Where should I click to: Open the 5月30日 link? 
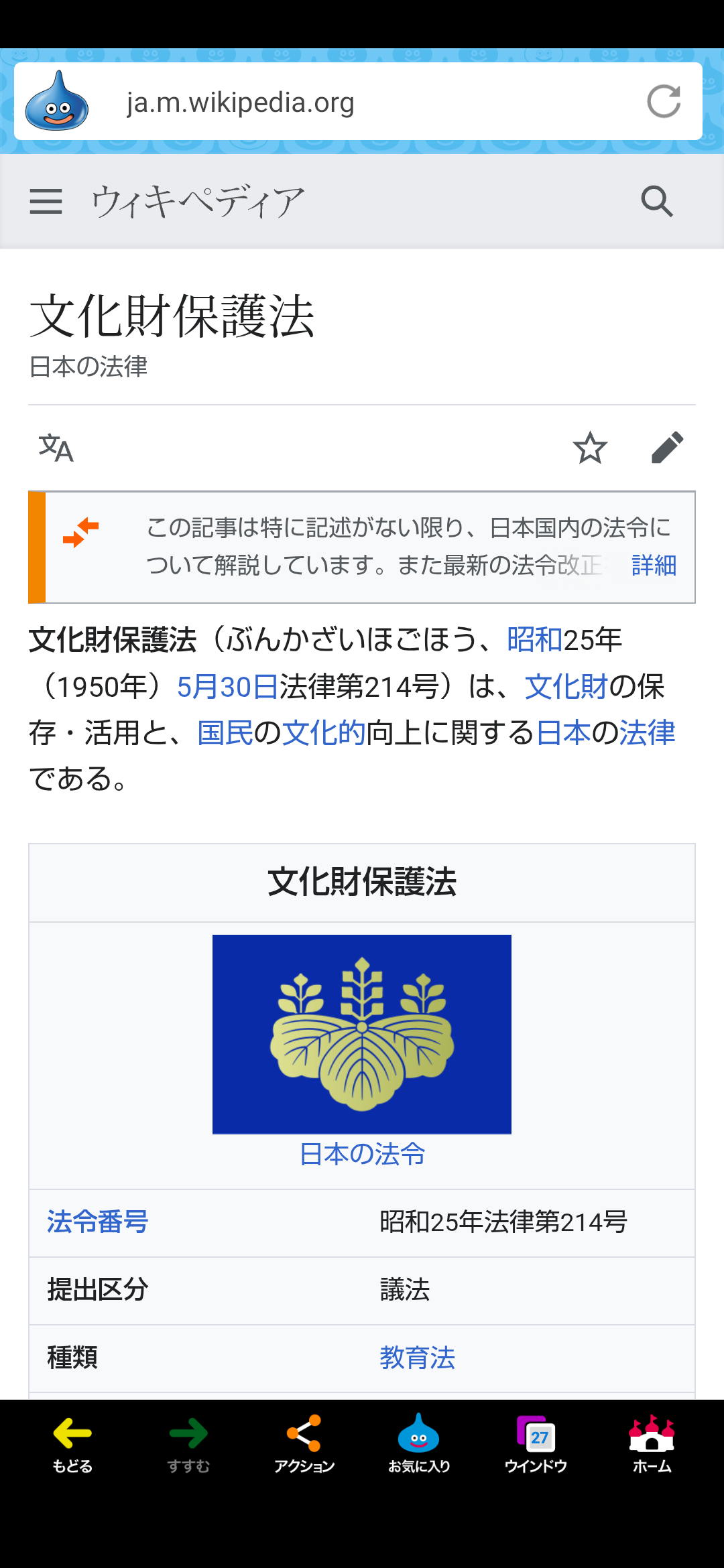[227, 687]
